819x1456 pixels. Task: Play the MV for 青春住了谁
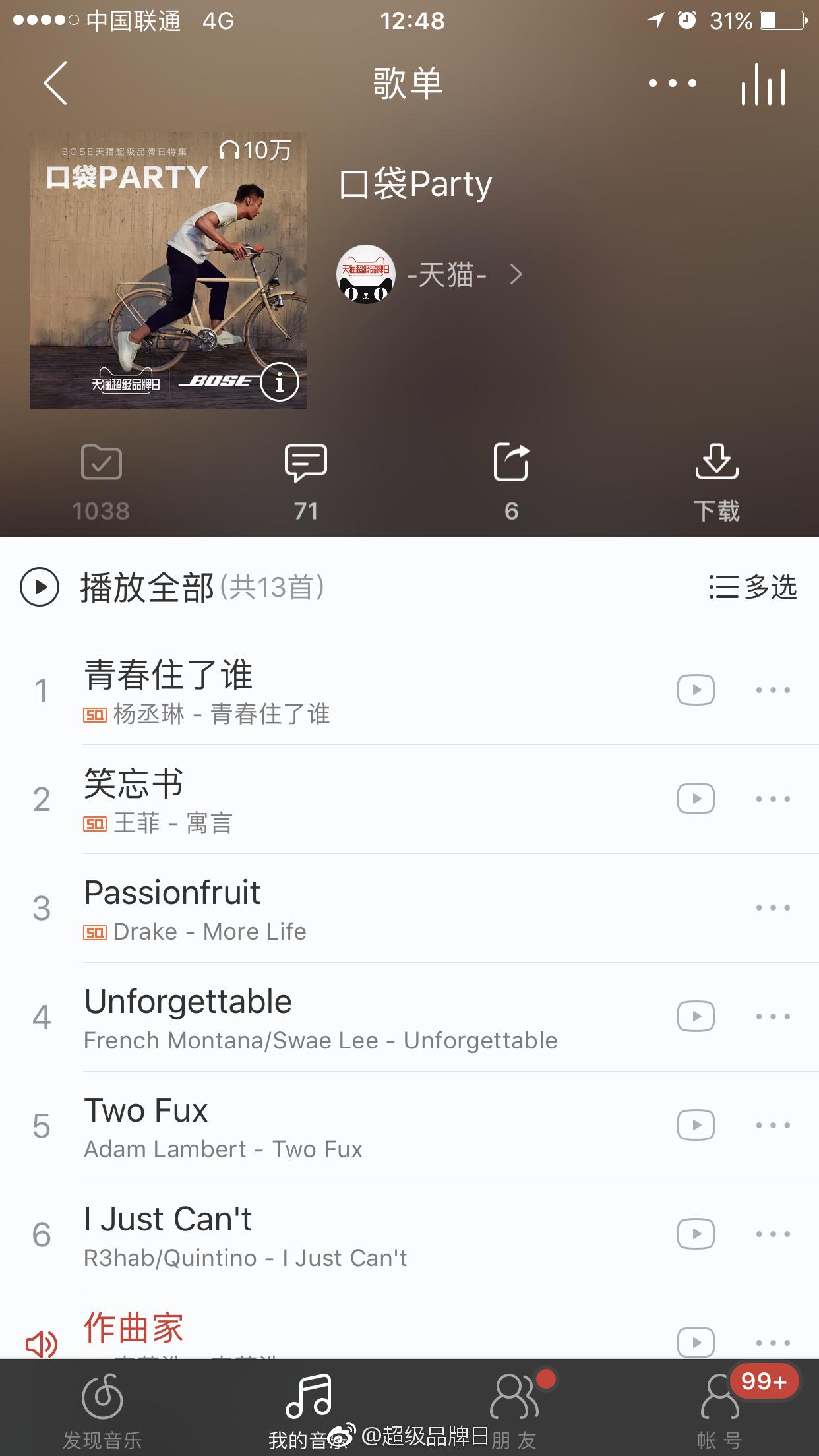point(696,689)
